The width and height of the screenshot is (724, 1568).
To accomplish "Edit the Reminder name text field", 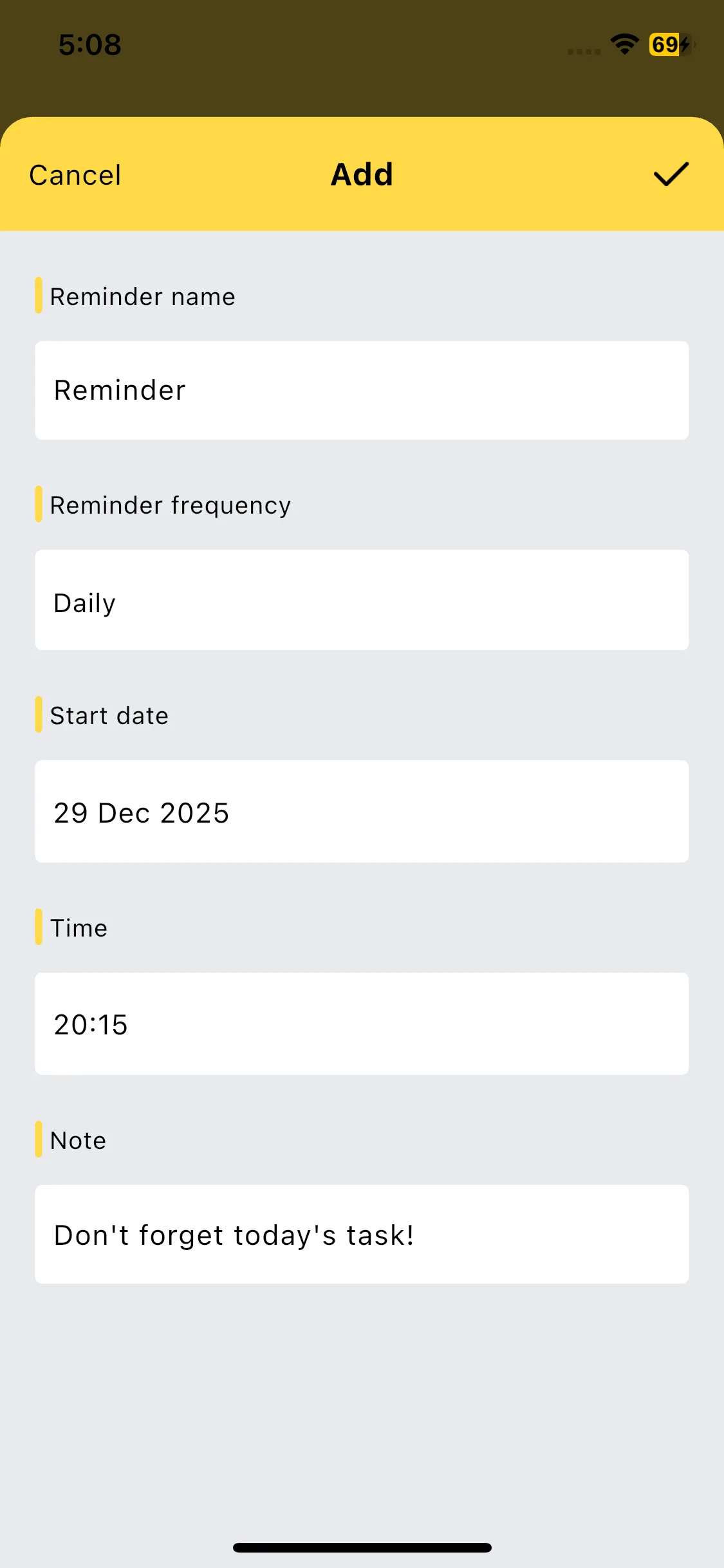I will click(362, 389).
